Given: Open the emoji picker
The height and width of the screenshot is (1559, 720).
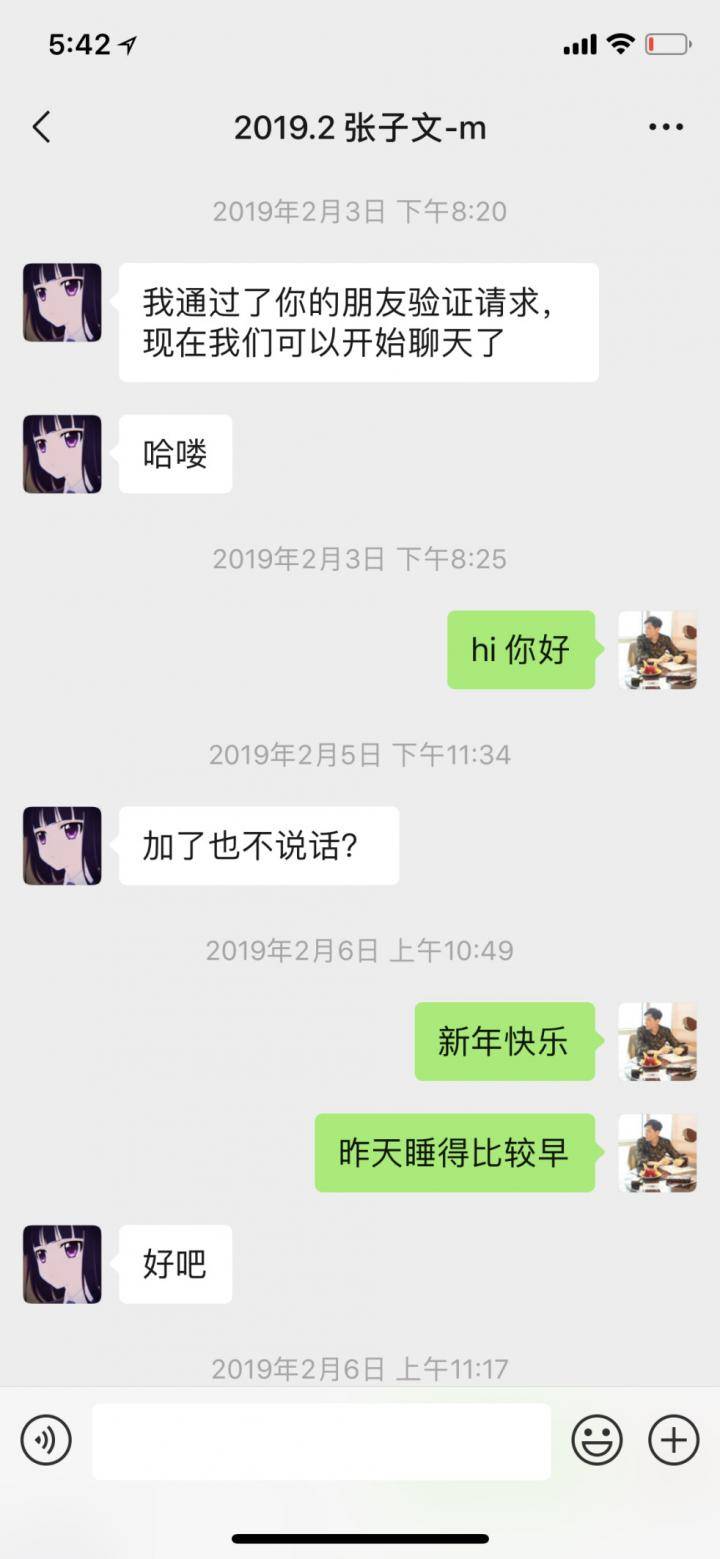Looking at the screenshot, I should 599,1440.
